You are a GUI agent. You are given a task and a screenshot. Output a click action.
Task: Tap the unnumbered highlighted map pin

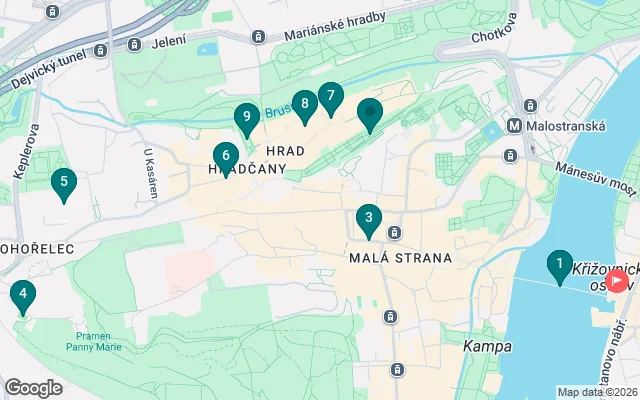point(370,113)
